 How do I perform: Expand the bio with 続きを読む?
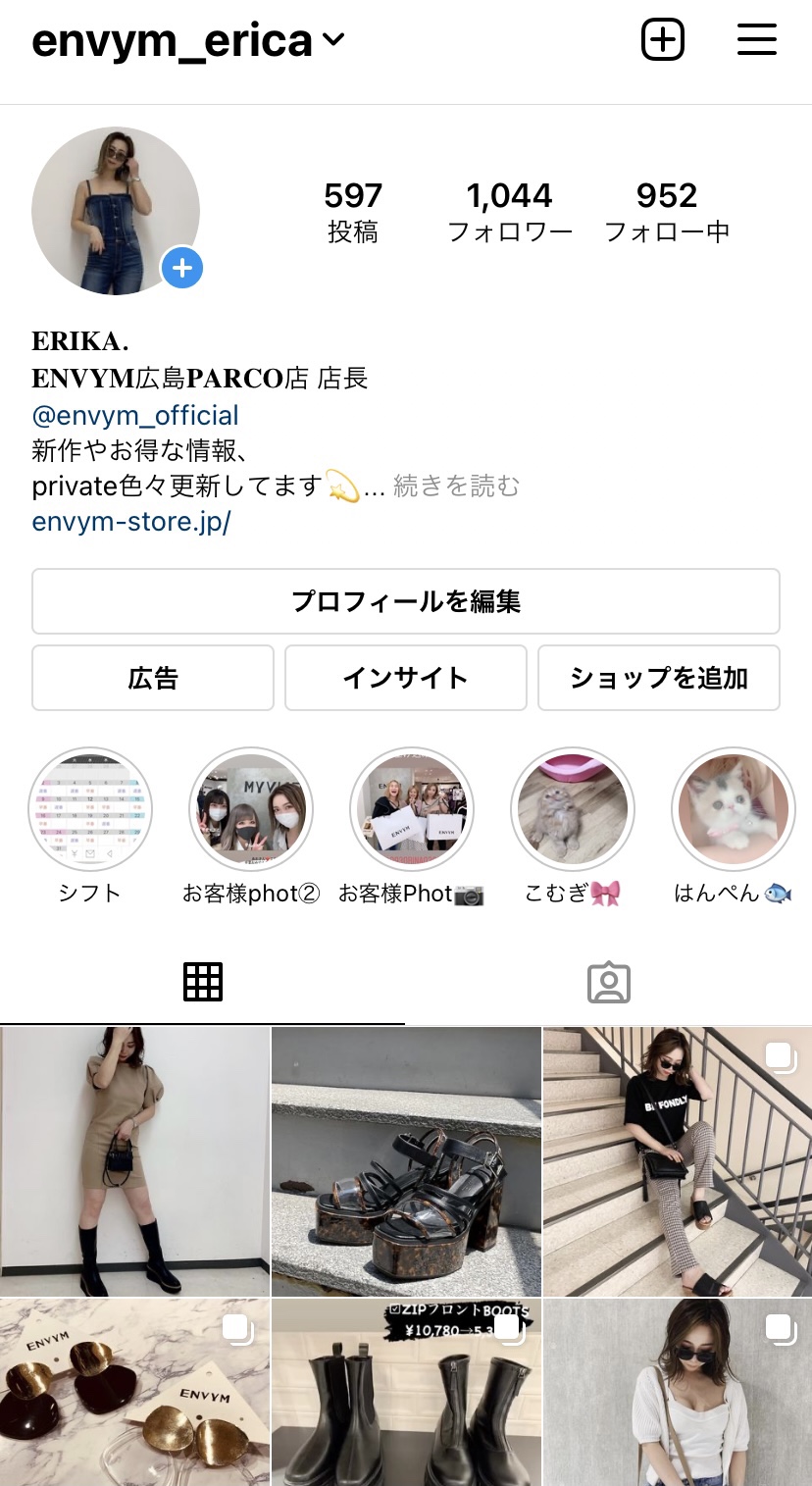(456, 486)
